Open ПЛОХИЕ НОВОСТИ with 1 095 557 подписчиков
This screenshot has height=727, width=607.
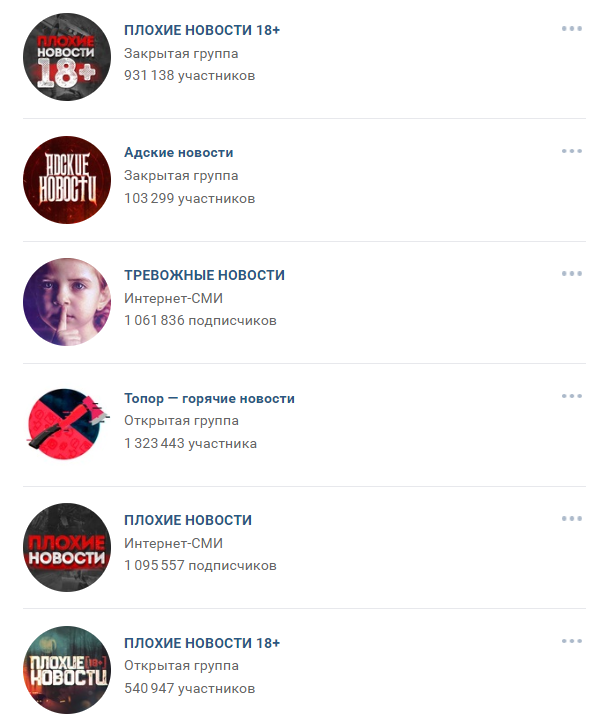pos(187,520)
